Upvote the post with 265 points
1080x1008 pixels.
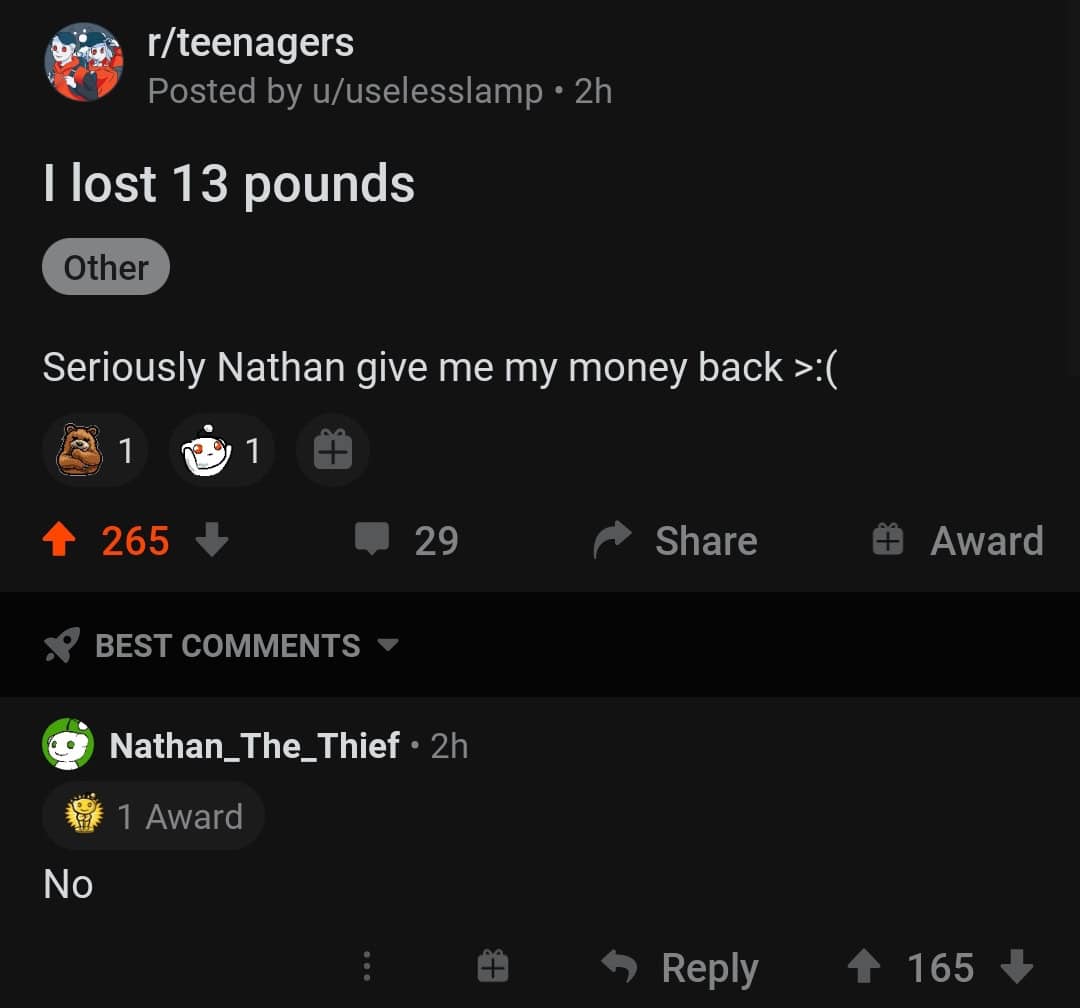pos(60,541)
